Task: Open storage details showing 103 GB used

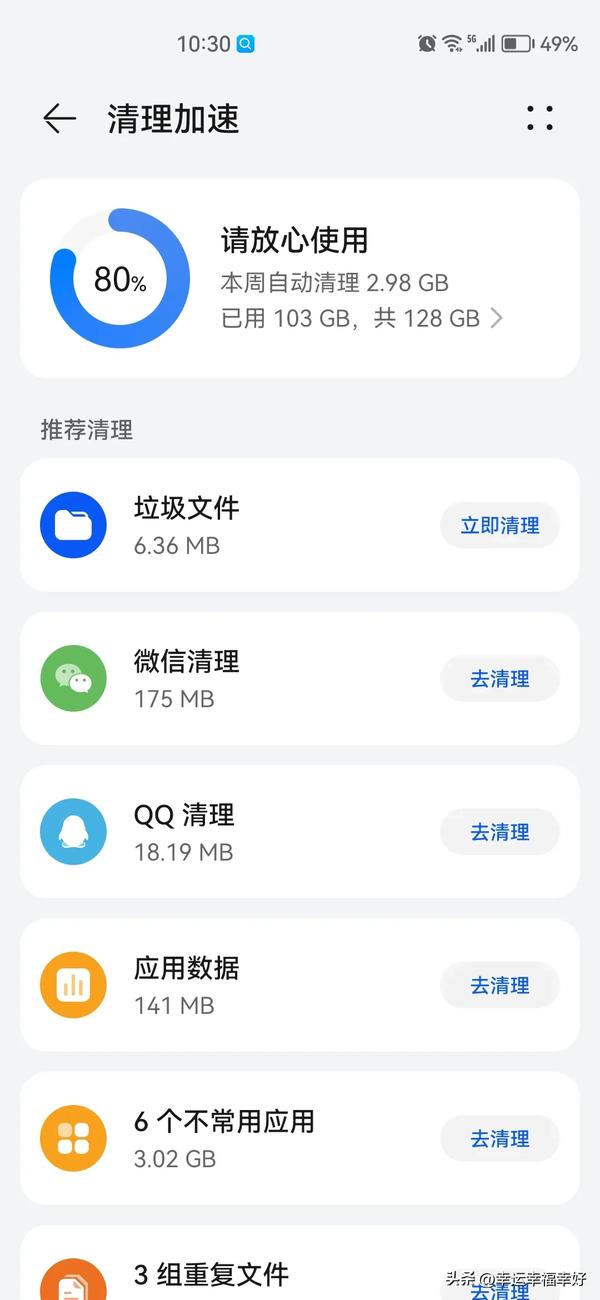Action: click(x=300, y=279)
